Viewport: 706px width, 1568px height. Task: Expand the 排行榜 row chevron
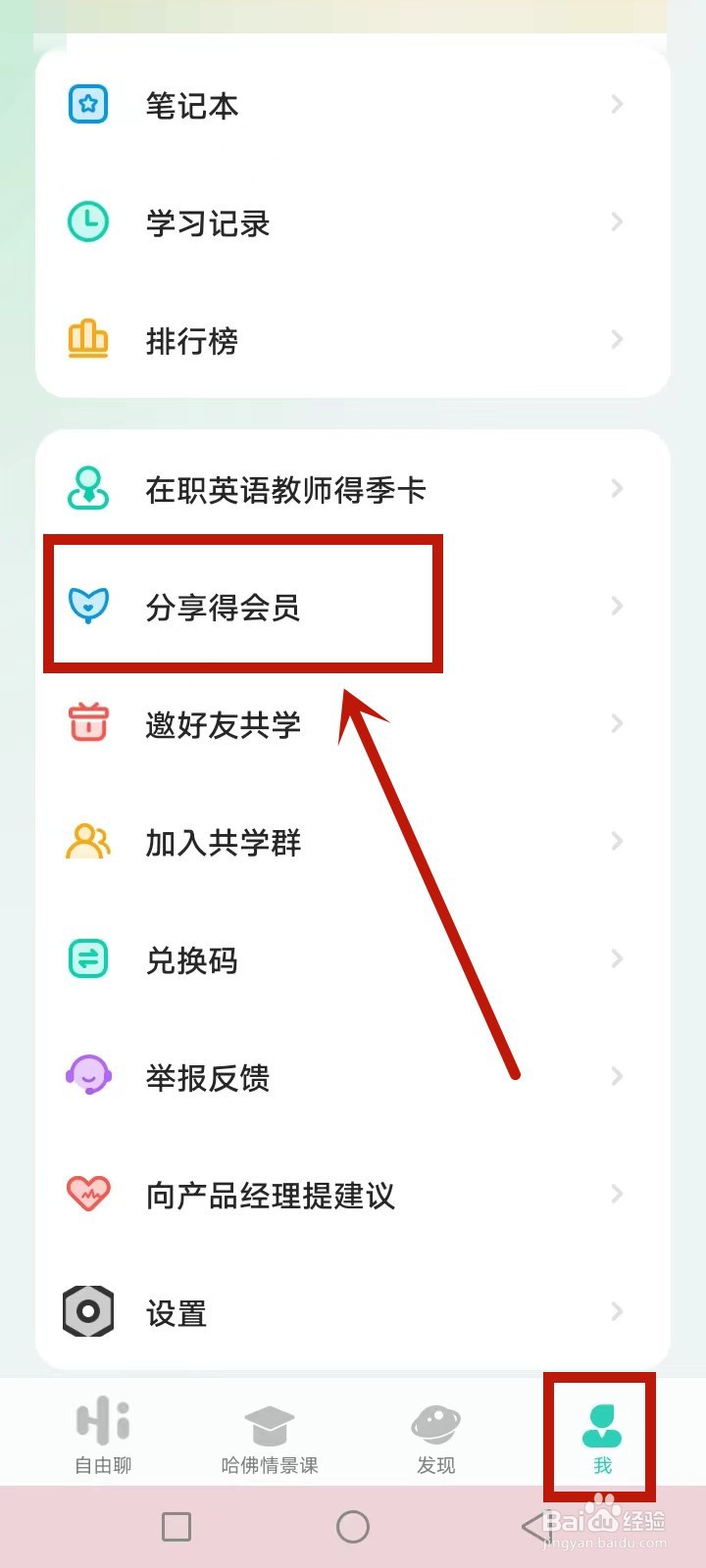(616, 339)
